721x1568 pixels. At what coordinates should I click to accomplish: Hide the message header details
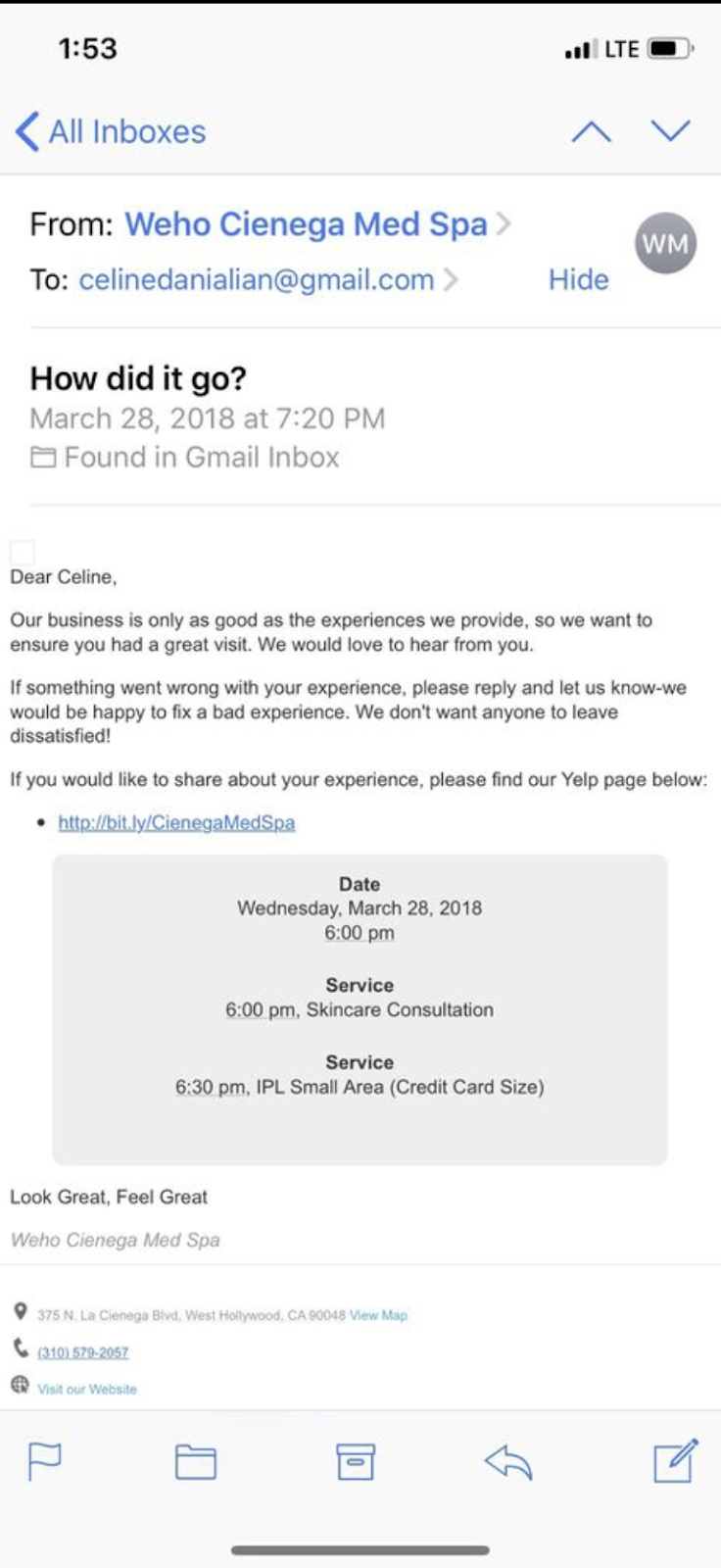point(578,280)
